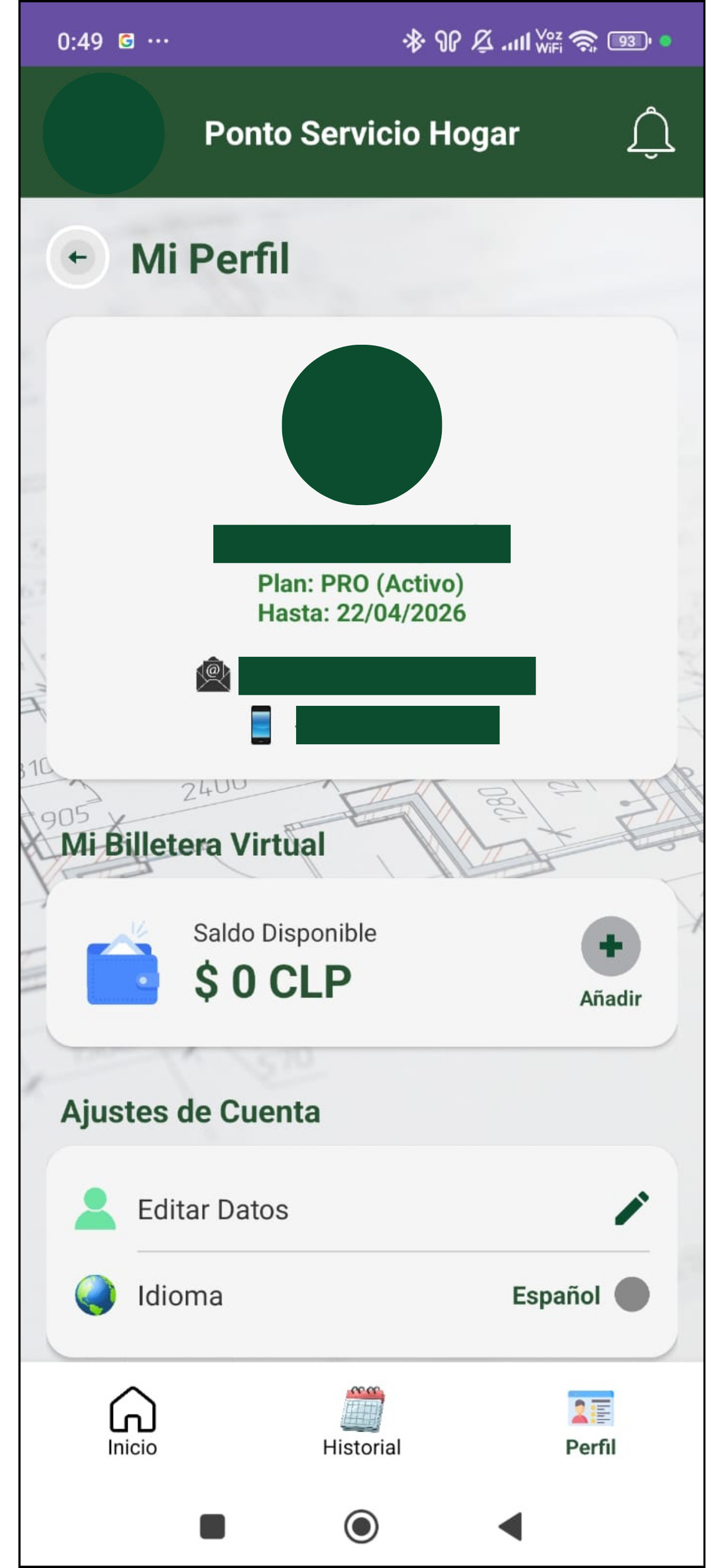This screenshot has height=1568, width=724.
Task: Select the Perfil tab
Action: [x=590, y=1419]
